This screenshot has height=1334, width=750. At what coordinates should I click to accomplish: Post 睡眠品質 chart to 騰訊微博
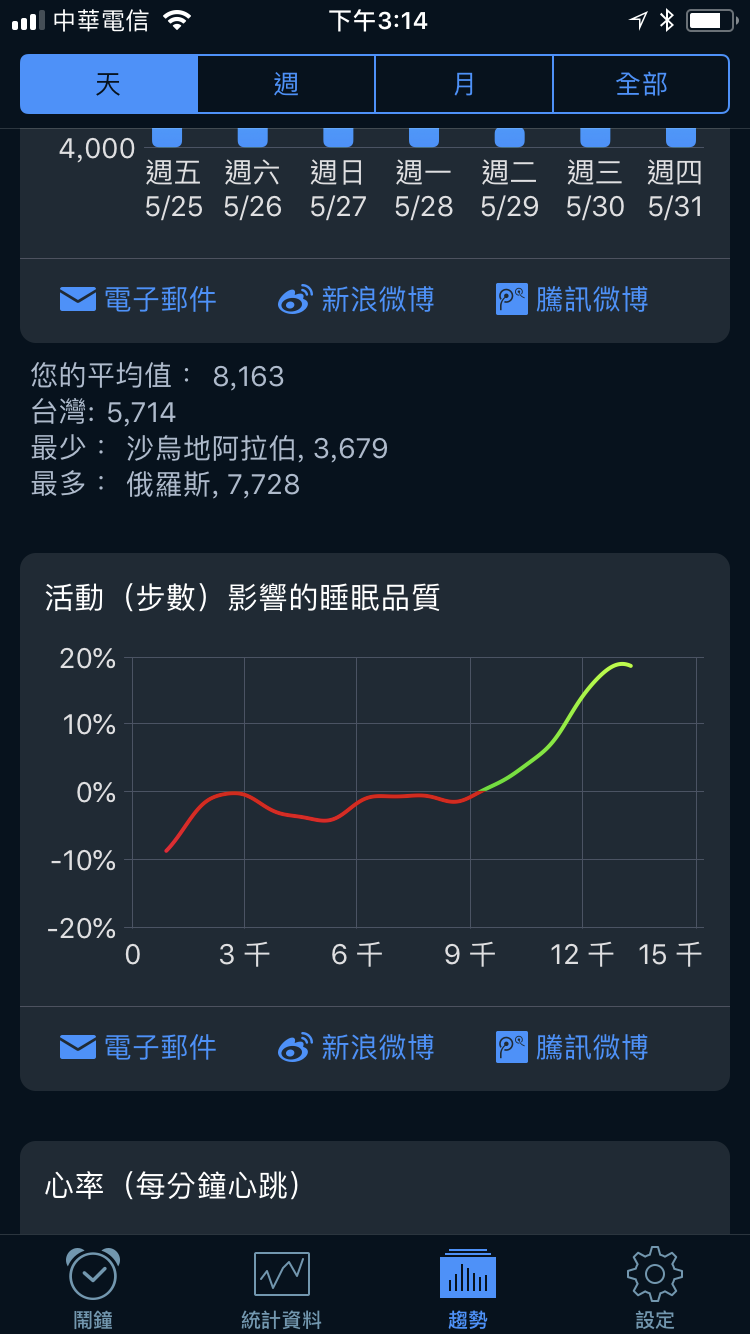point(572,1047)
